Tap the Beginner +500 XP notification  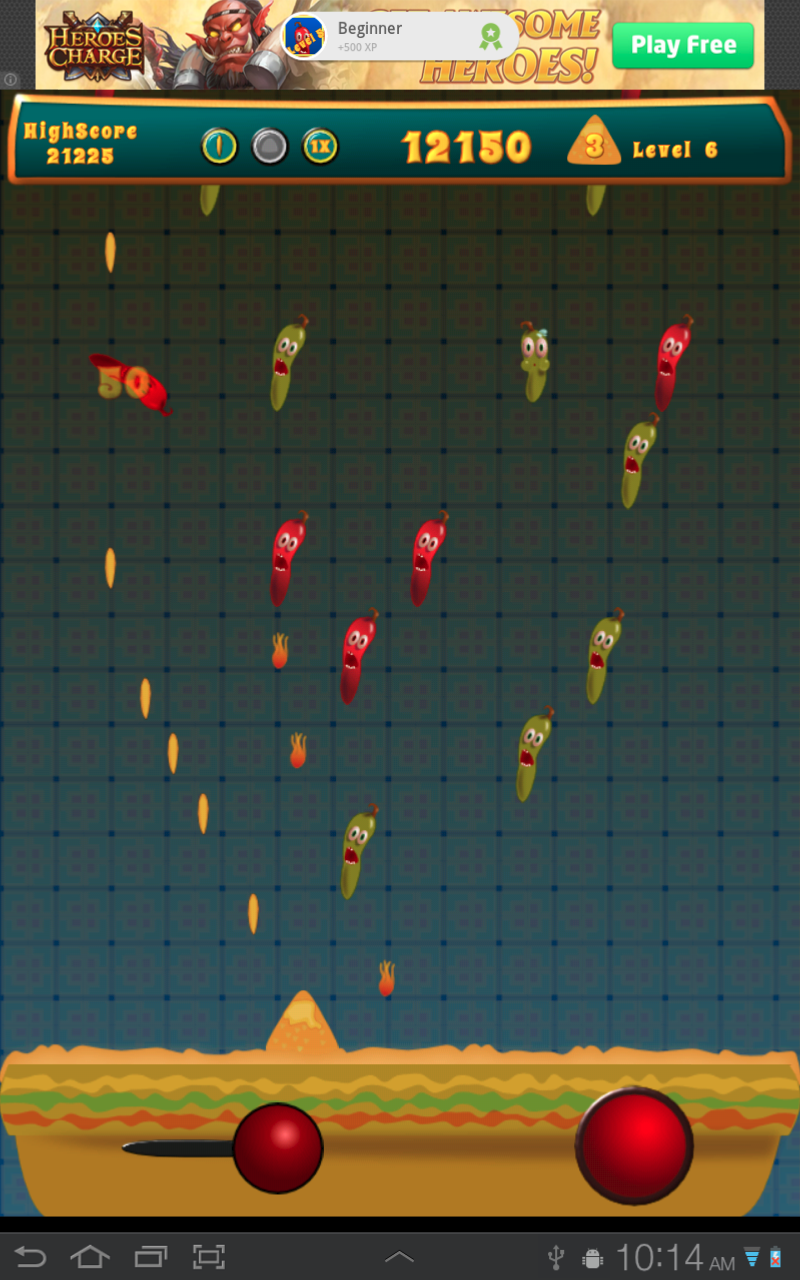pos(390,36)
